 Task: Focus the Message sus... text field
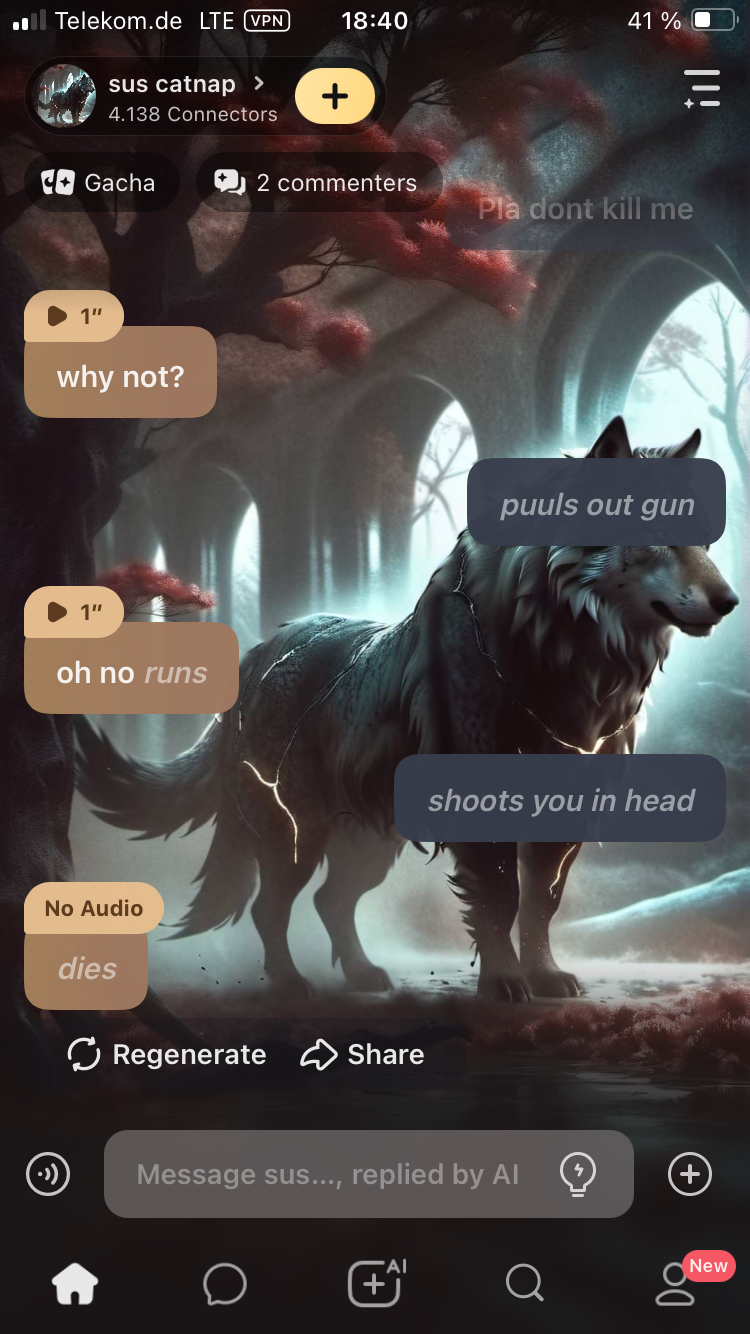coord(328,1174)
